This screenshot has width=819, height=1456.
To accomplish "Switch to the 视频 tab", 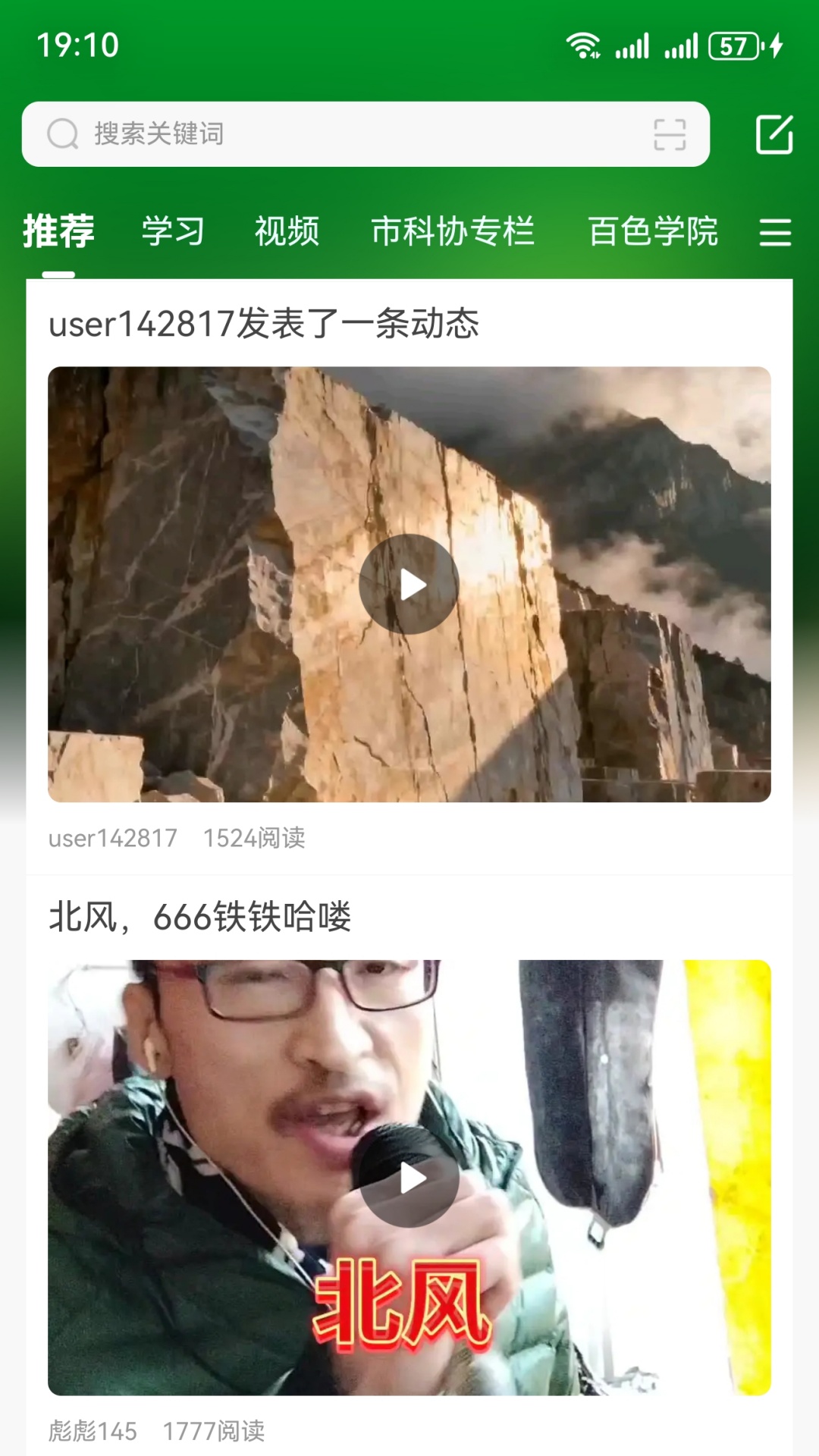I will (x=287, y=233).
